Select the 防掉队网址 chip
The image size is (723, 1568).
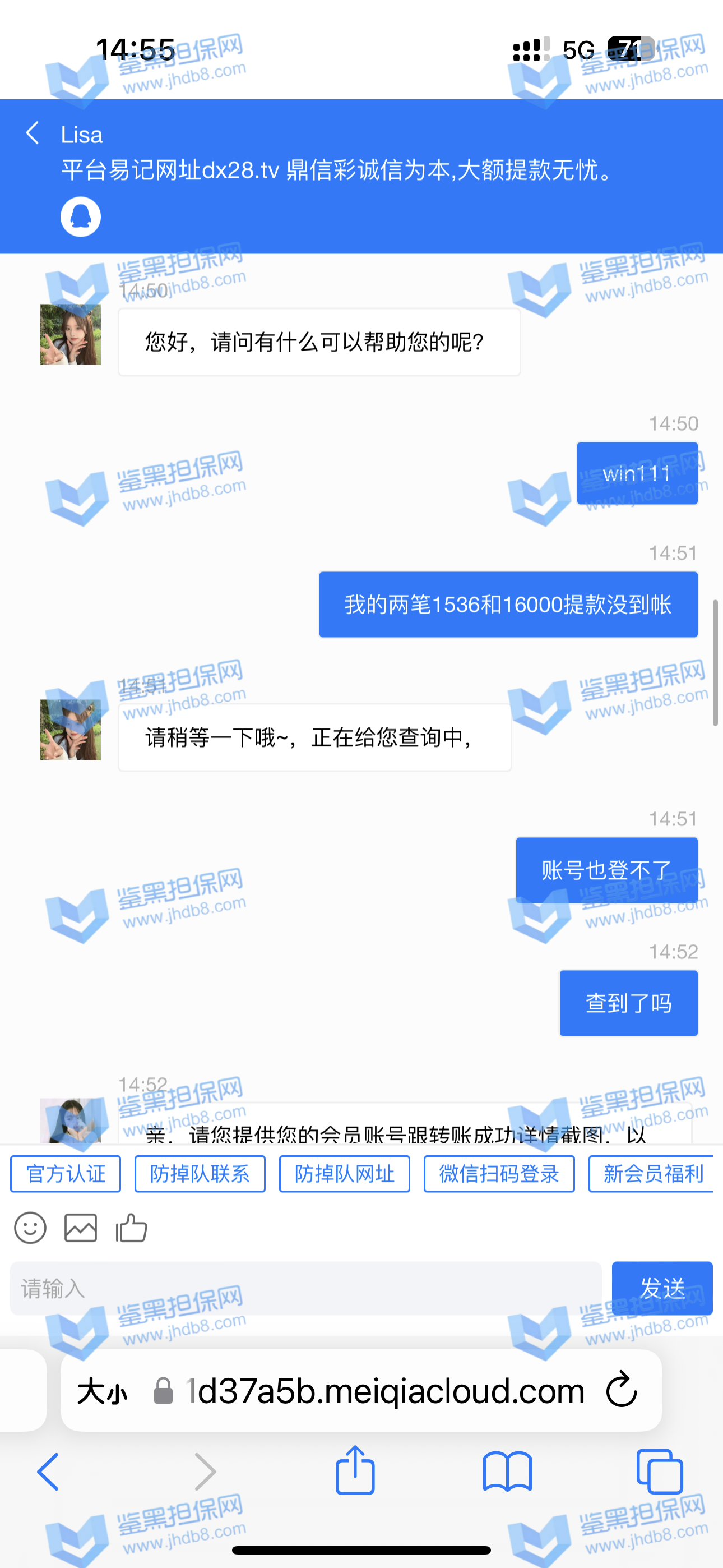pyautogui.click(x=345, y=1174)
